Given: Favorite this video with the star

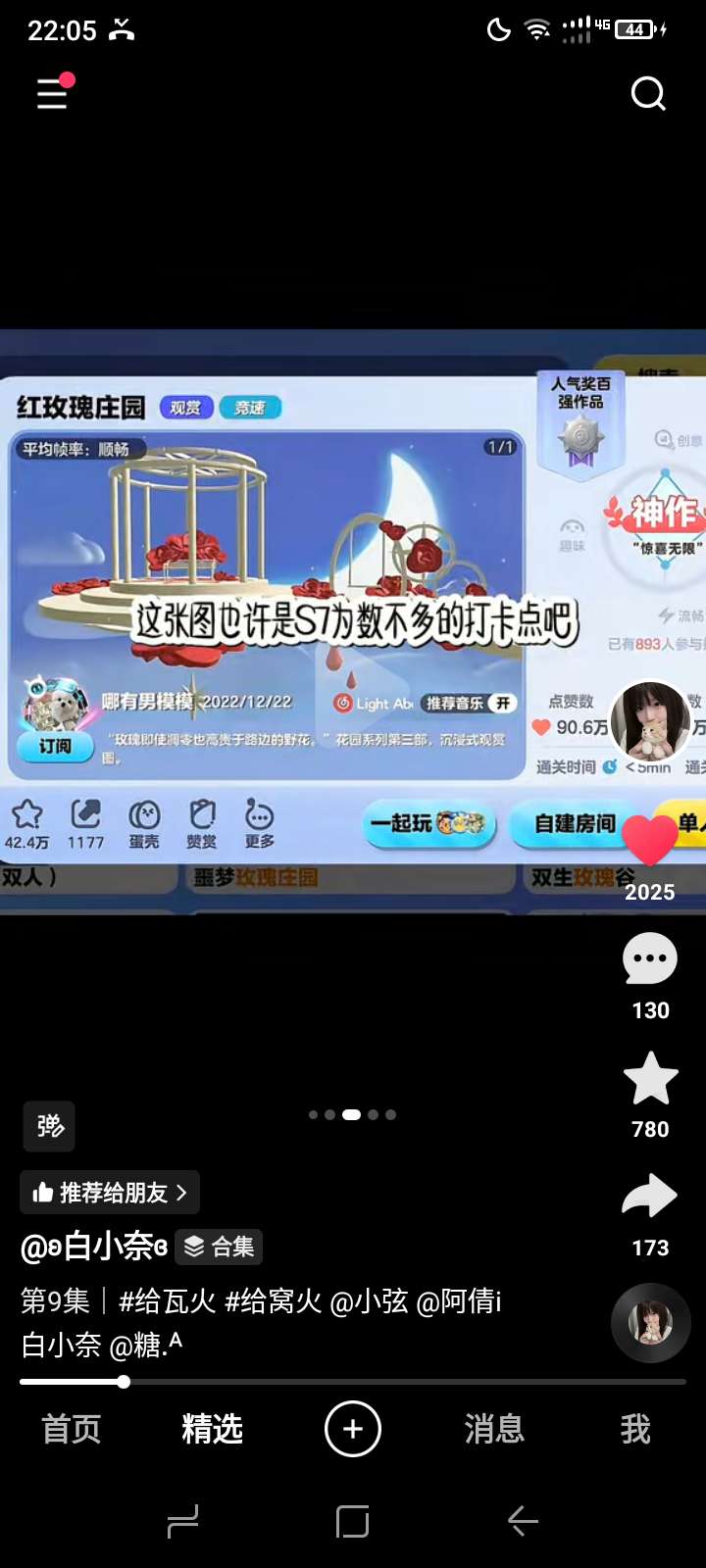Looking at the screenshot, I should pos(650,1079).
